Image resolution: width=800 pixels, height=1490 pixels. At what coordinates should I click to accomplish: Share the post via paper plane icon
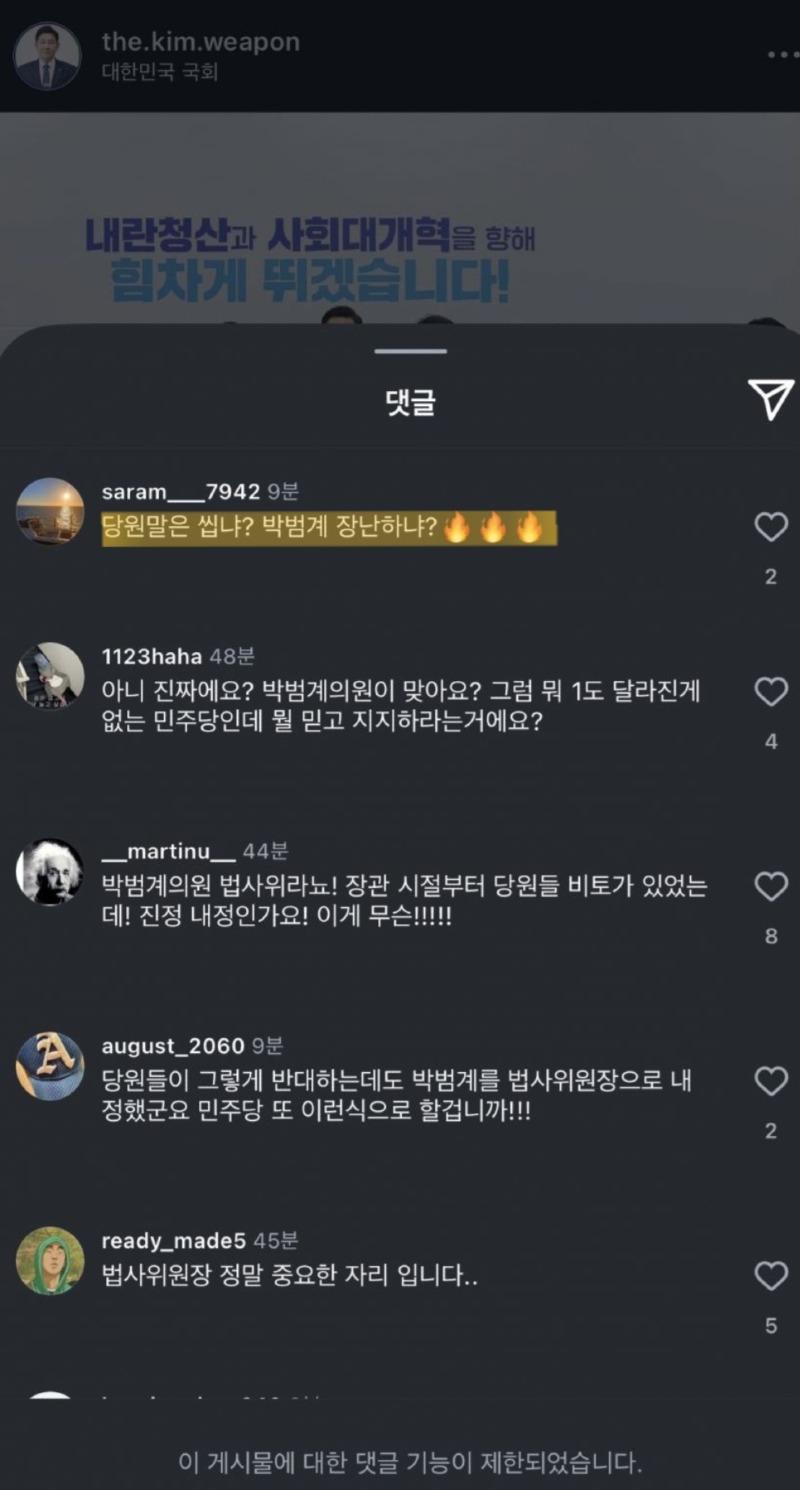771,399
